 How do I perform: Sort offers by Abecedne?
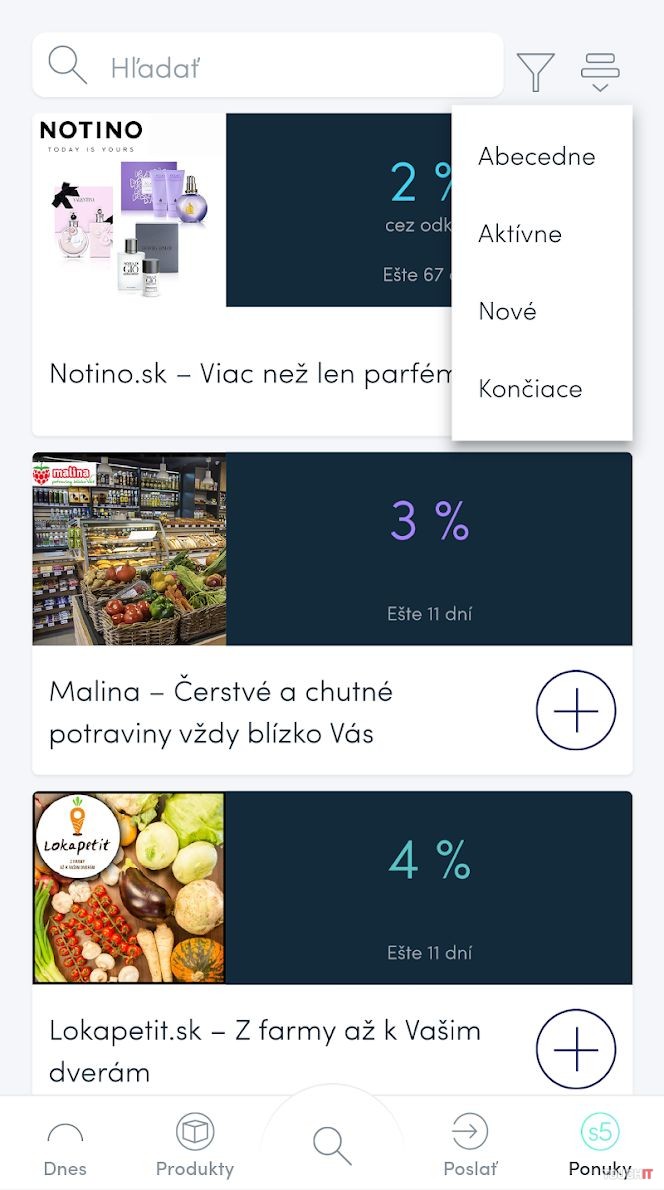pos(537,156)
